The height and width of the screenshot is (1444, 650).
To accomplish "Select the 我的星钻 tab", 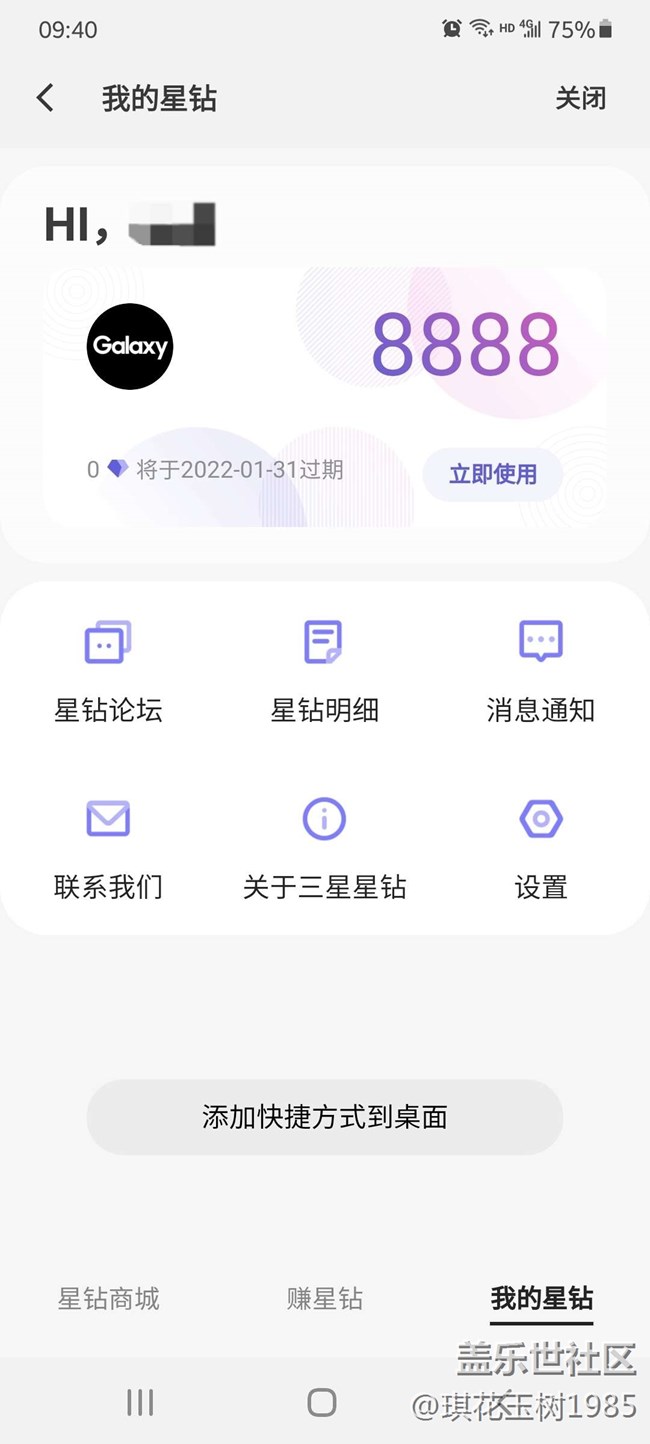I will coord(541,1299).
